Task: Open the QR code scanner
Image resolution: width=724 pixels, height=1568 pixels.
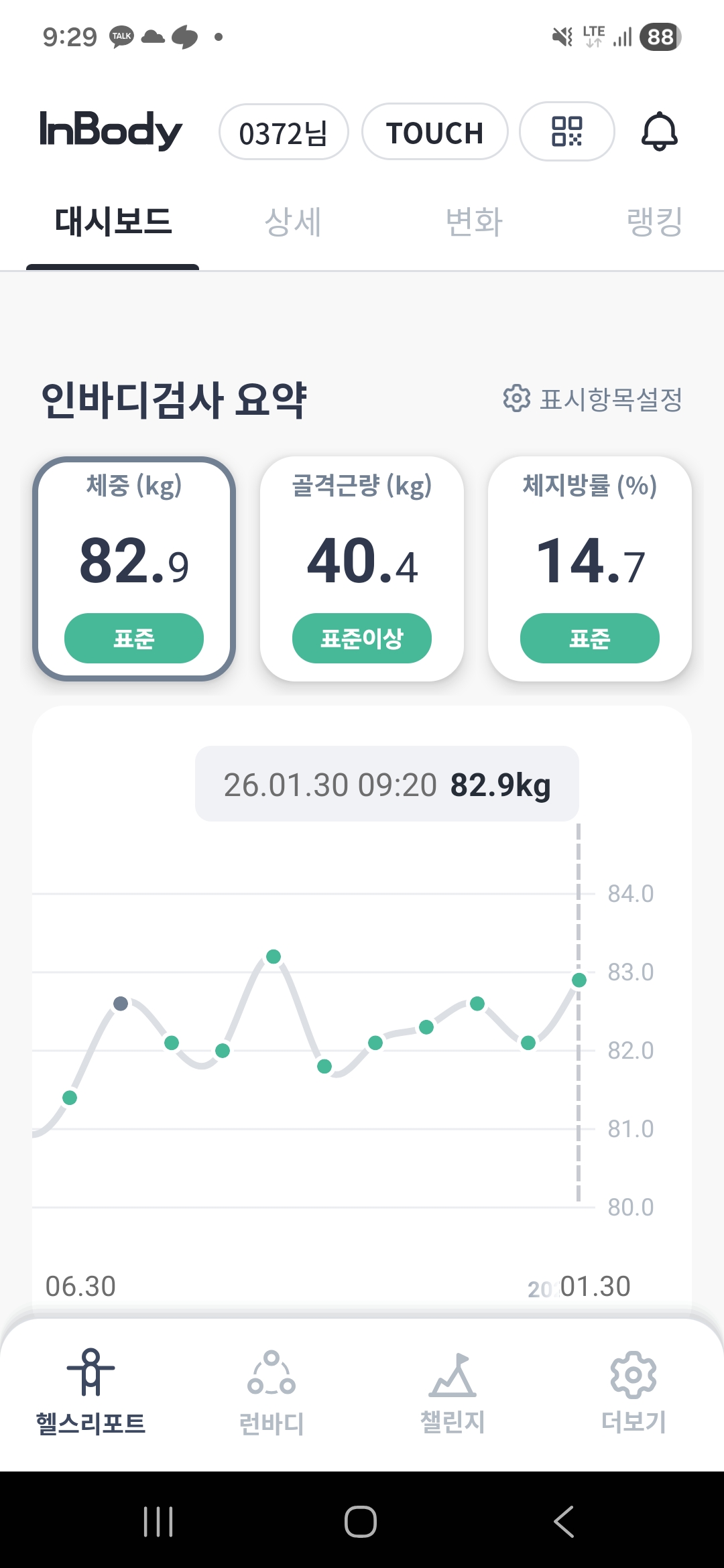Action: point(567,131)
